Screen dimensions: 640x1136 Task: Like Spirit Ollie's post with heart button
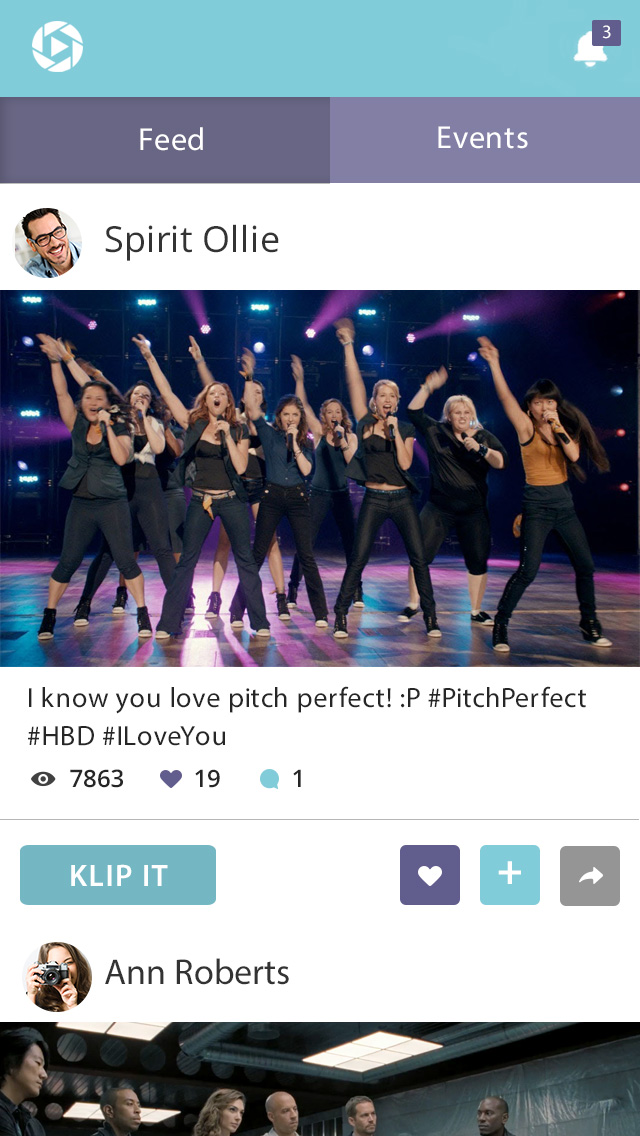pyautogui.click(x=430, y=875)
